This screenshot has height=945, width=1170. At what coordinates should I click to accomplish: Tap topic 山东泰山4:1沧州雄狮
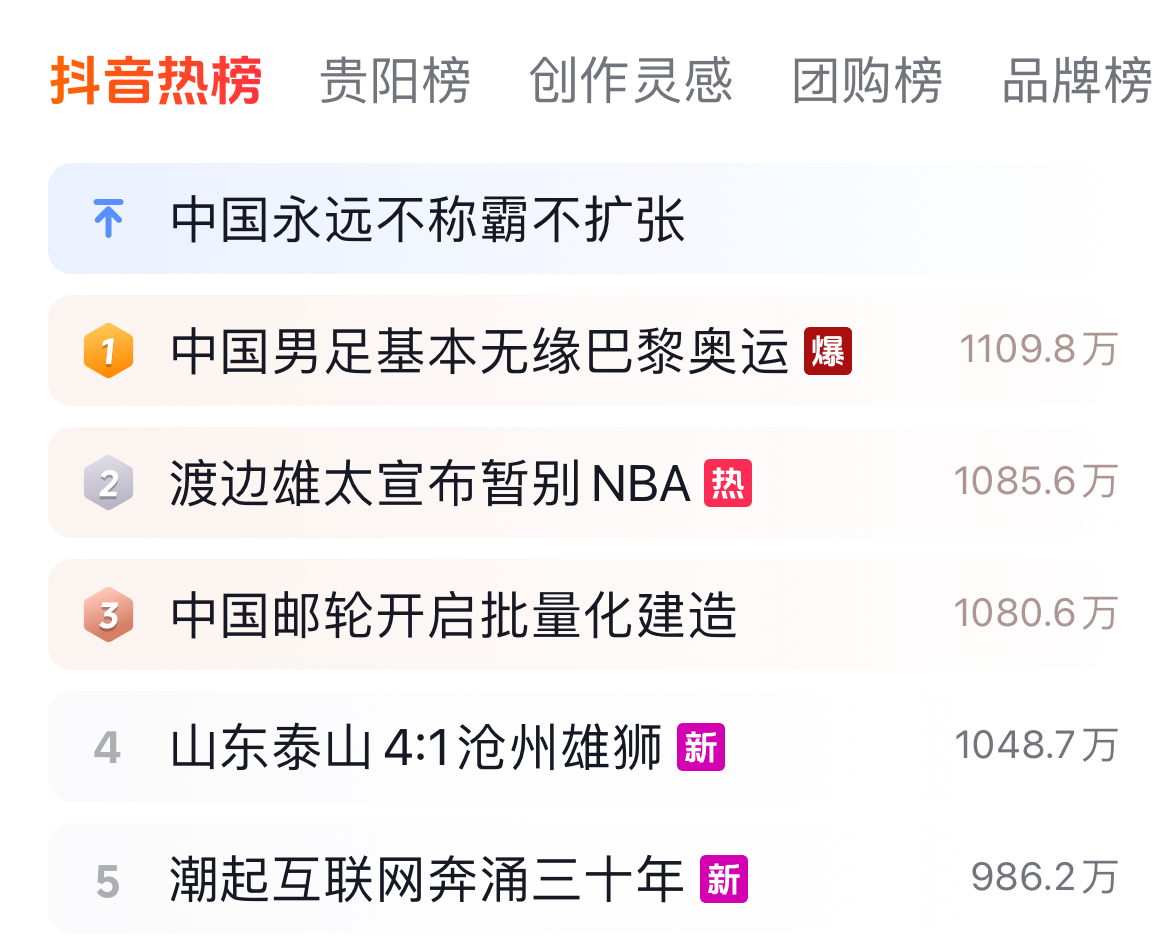click(x=416, y=747)
